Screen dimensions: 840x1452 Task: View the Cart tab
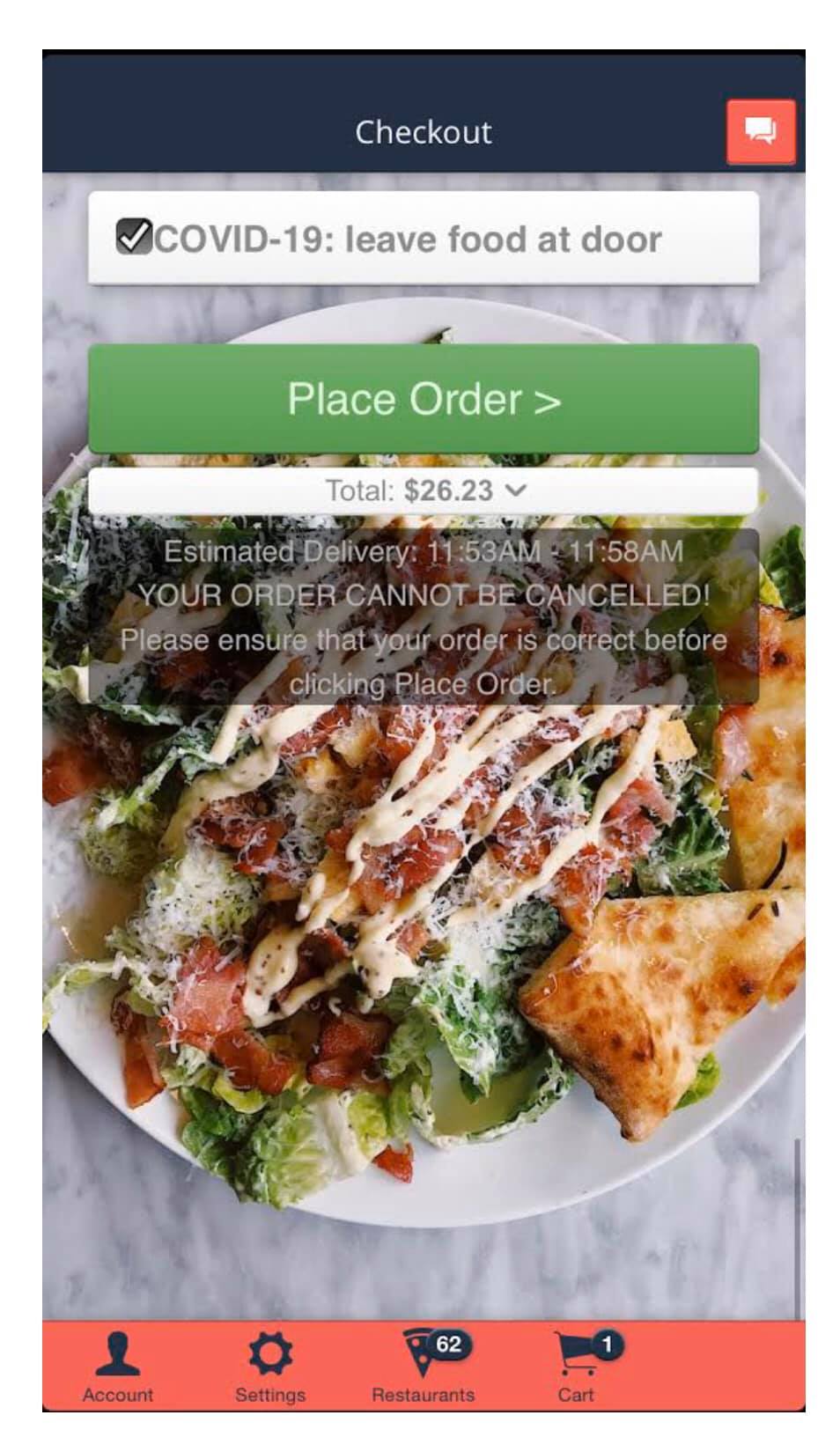click(x=576, y=1366)
